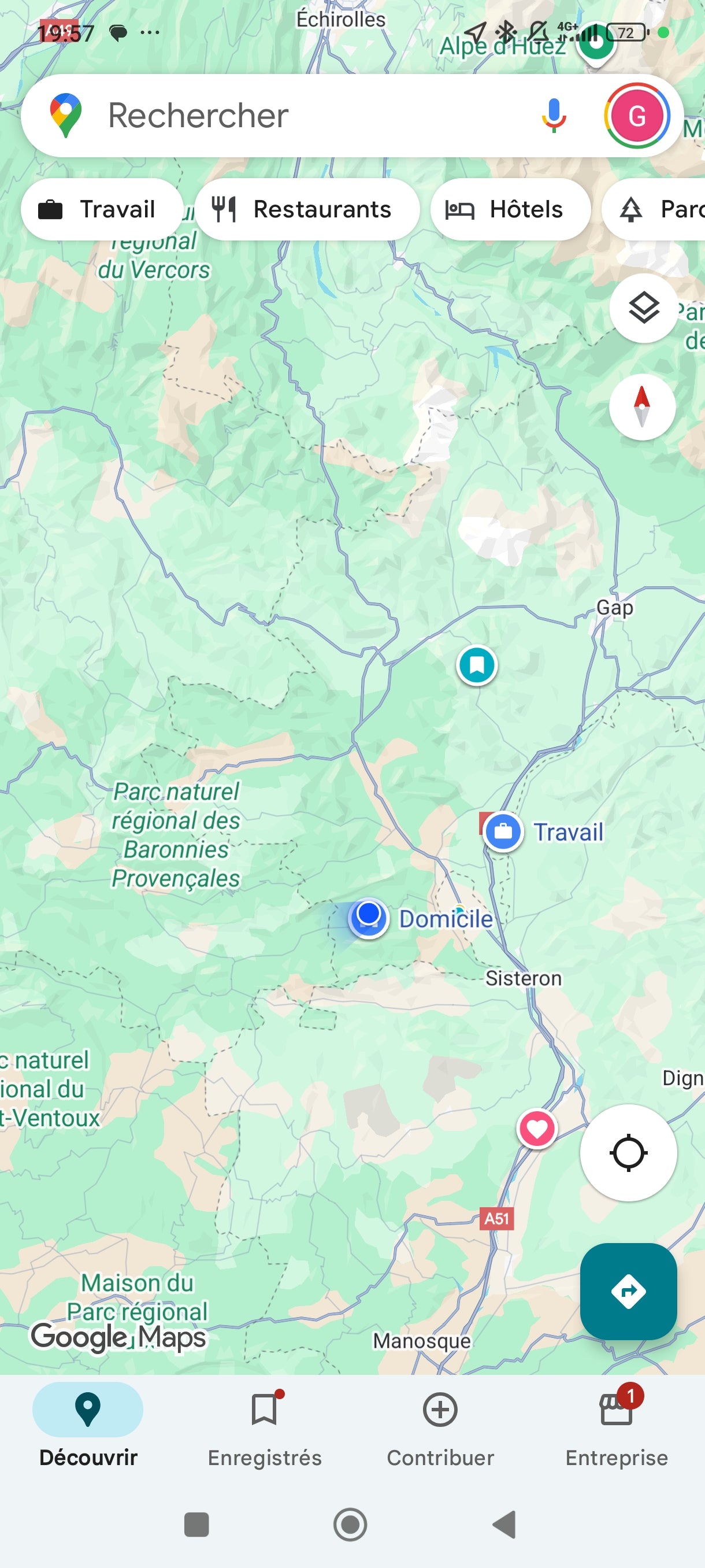The height and width of the screenshot is (1568, 705).
Task: Tap the compass to reorient north
Action: 642,406
